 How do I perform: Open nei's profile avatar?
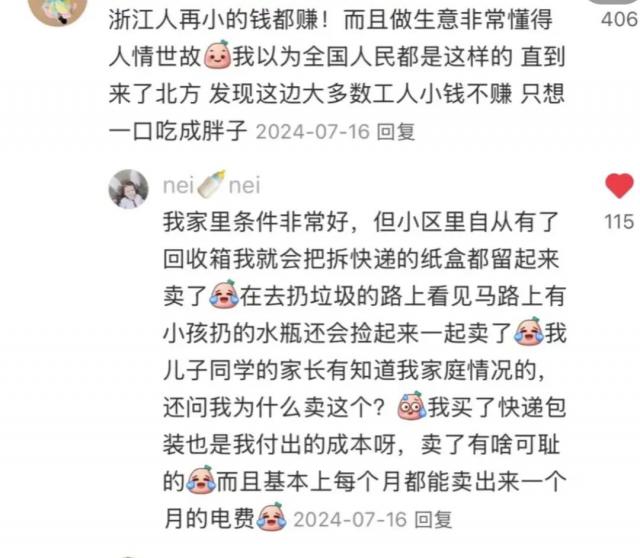[x=130, y=187]
